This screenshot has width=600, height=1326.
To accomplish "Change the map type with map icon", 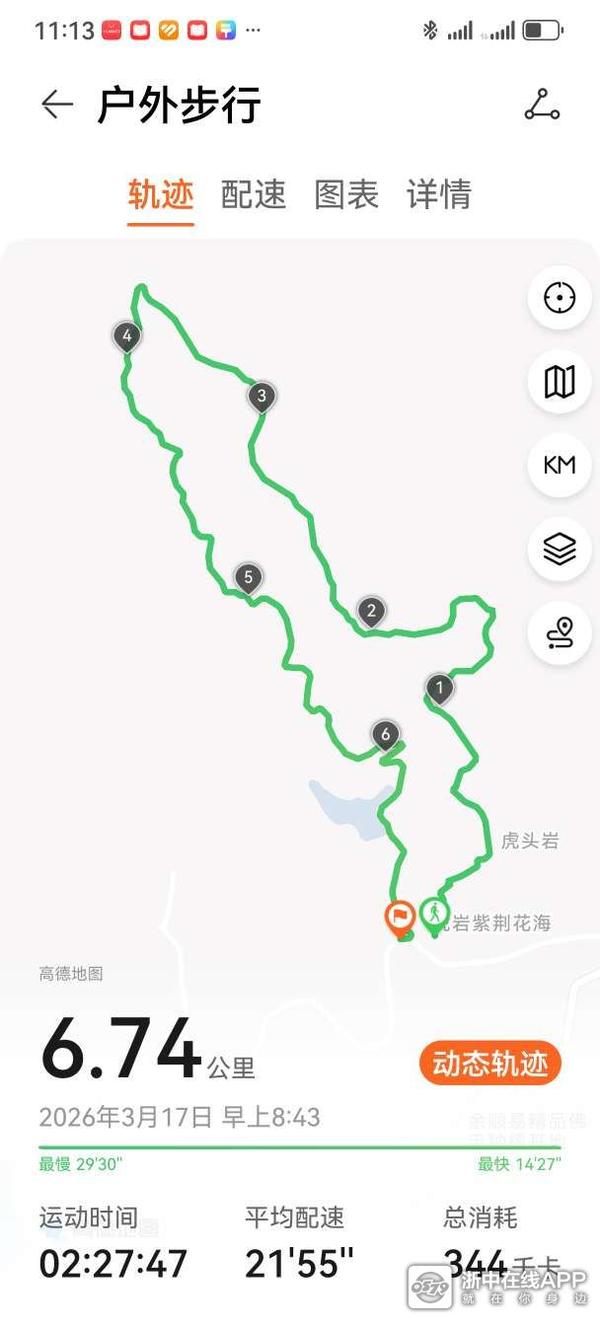I will (x=559, y=381).
